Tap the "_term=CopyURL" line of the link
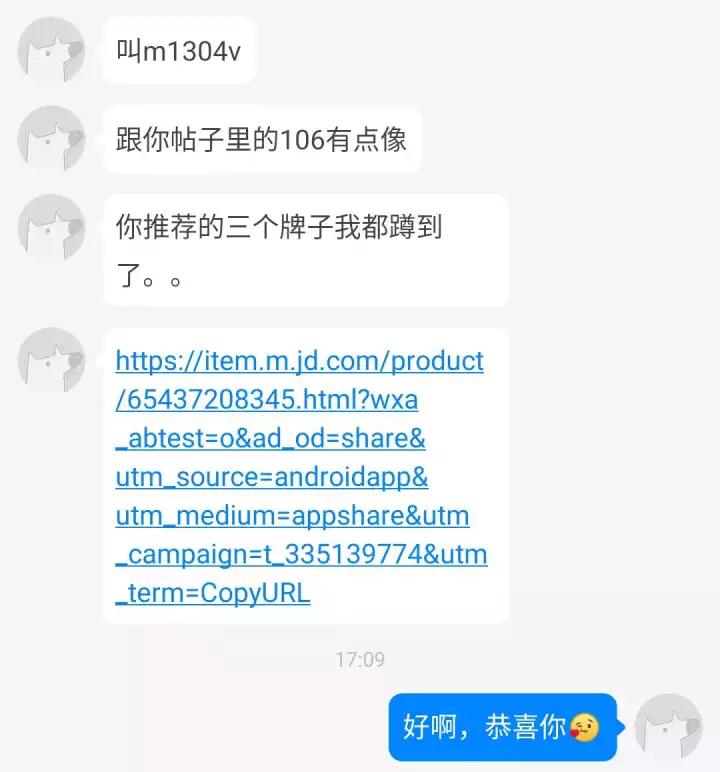This screenshot has width=720, height=772. click(213, 593)
